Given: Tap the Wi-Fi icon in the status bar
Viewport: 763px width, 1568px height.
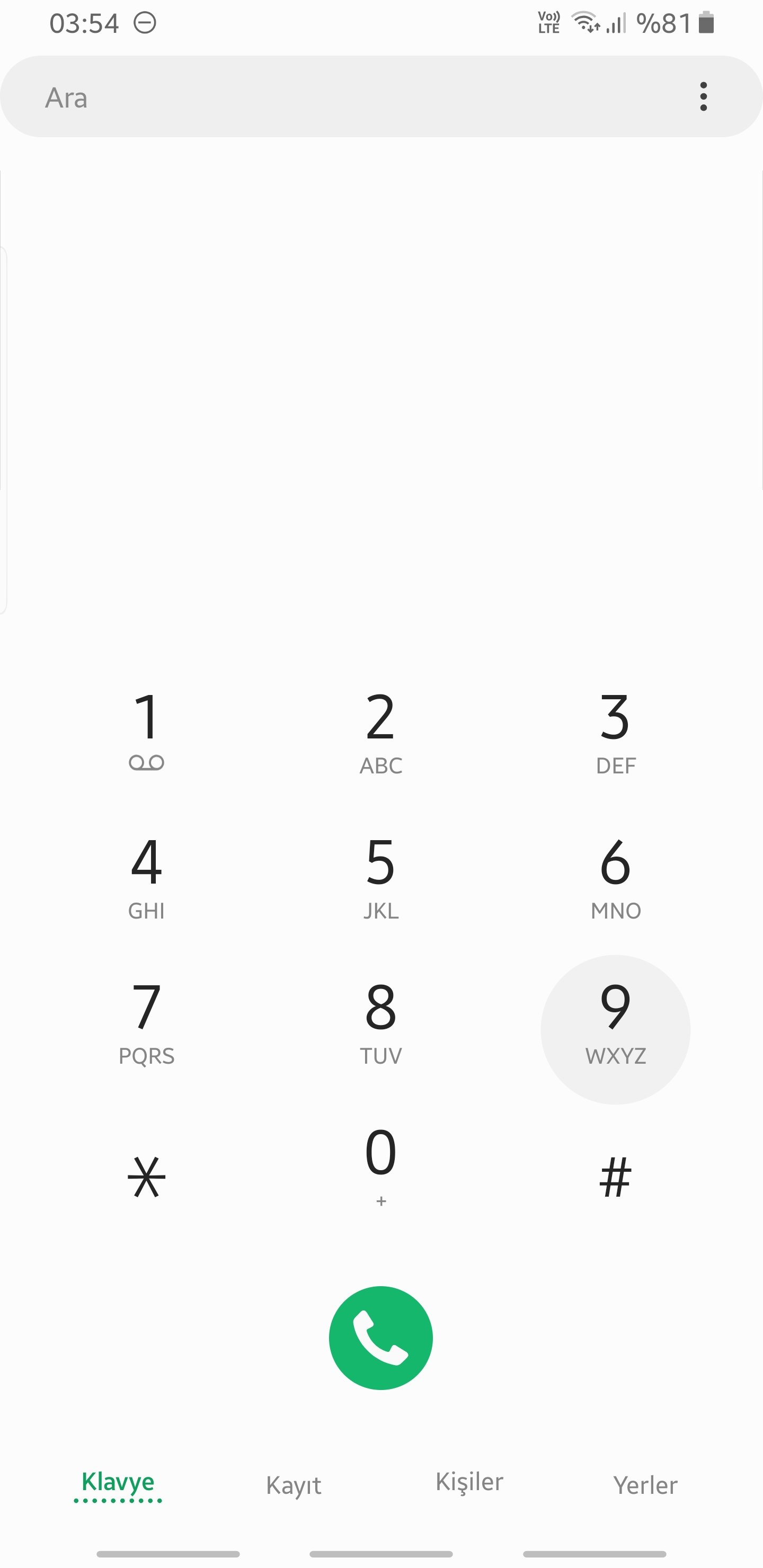Looking at the screenshot, I should [584, 23].
